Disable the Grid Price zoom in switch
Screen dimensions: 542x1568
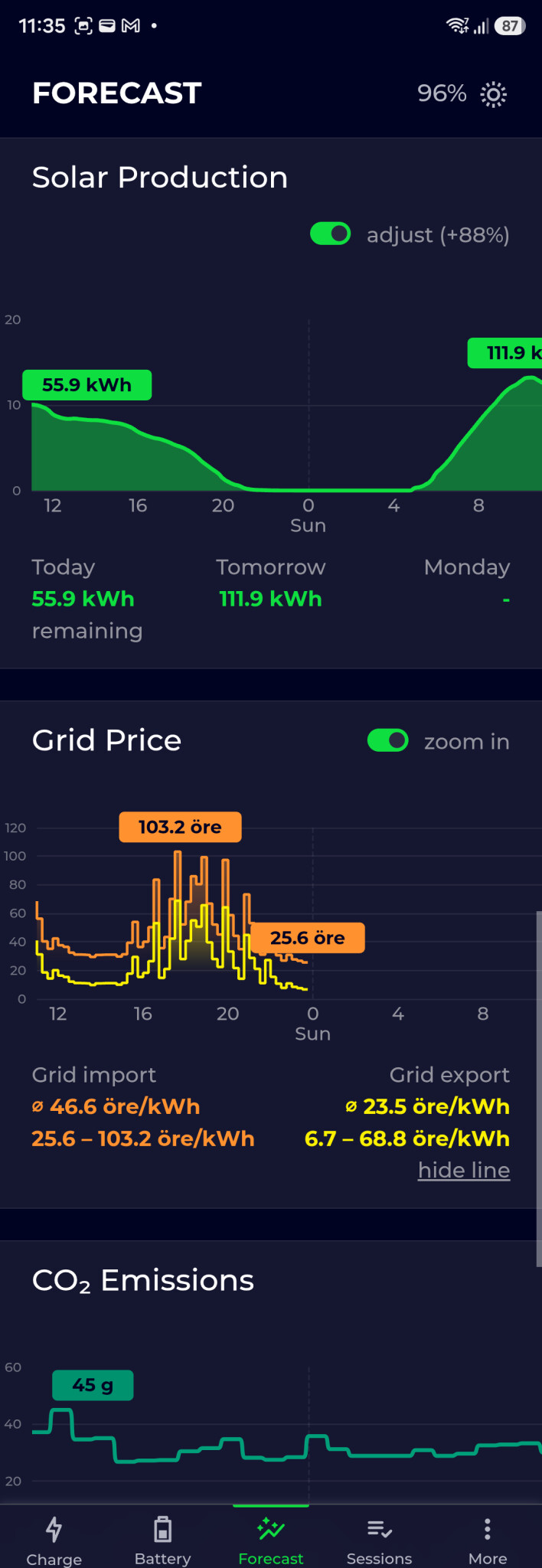tap(387, 740)
